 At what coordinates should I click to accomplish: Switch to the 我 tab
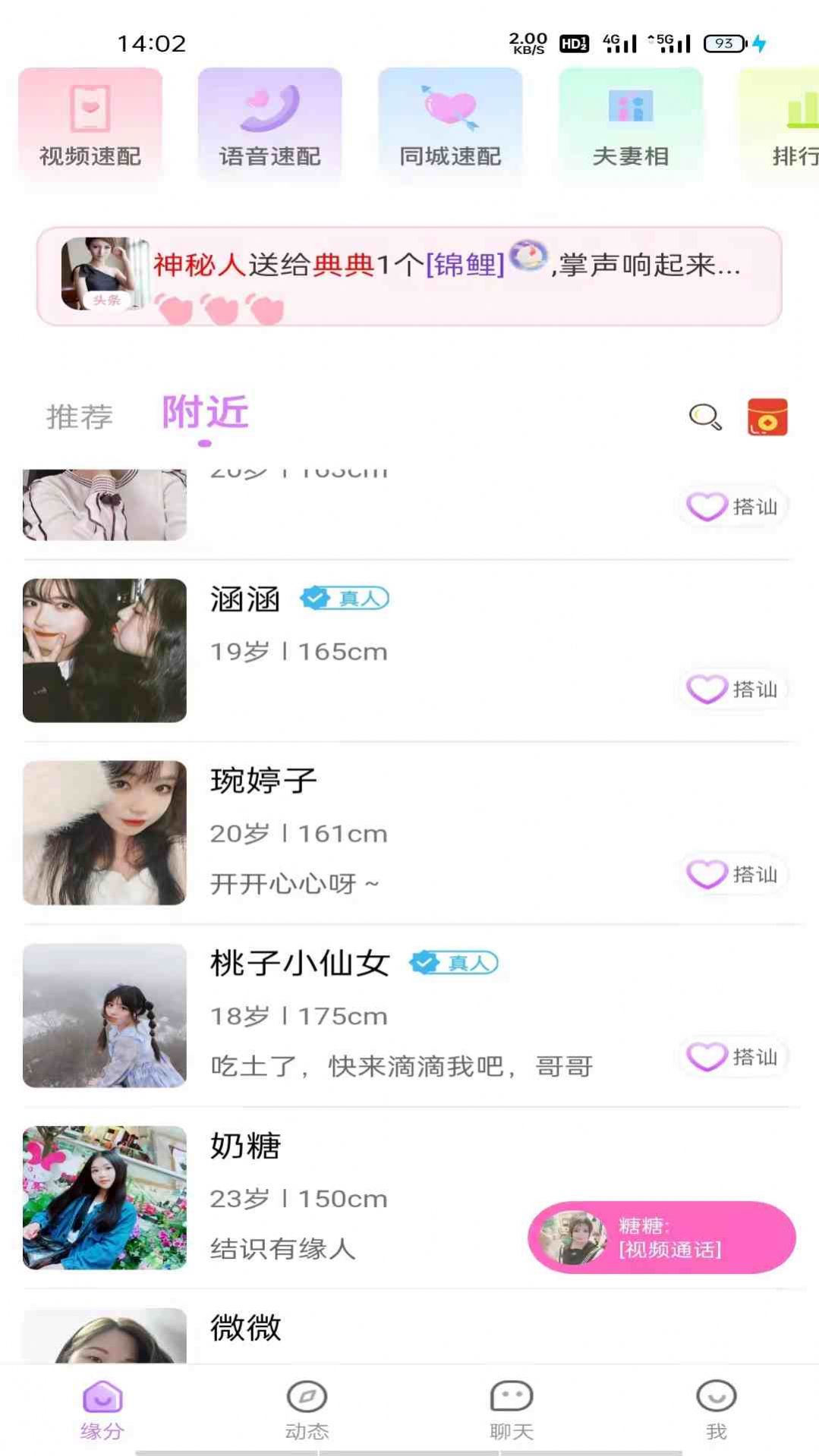tap(716, 1410)
